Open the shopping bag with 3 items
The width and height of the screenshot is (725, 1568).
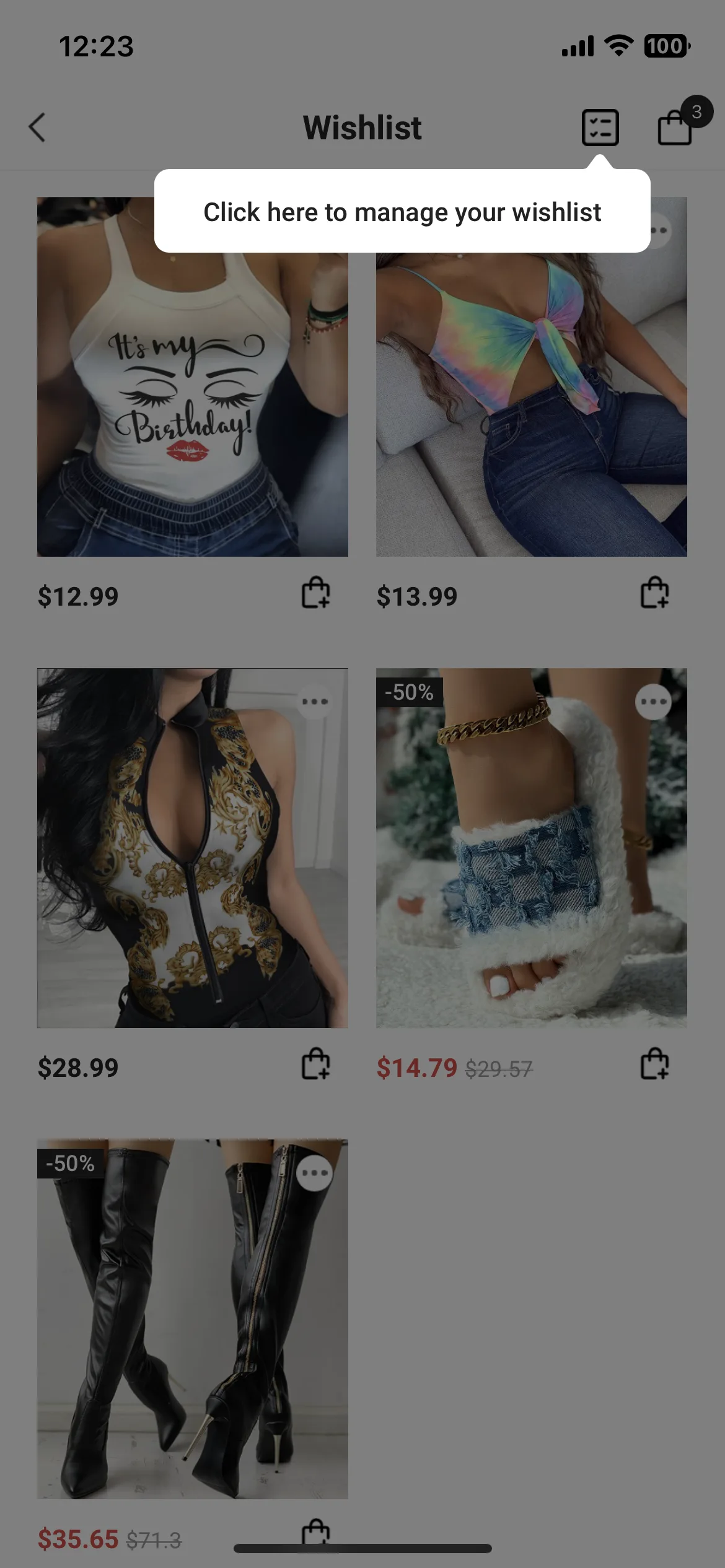[675, 126]
